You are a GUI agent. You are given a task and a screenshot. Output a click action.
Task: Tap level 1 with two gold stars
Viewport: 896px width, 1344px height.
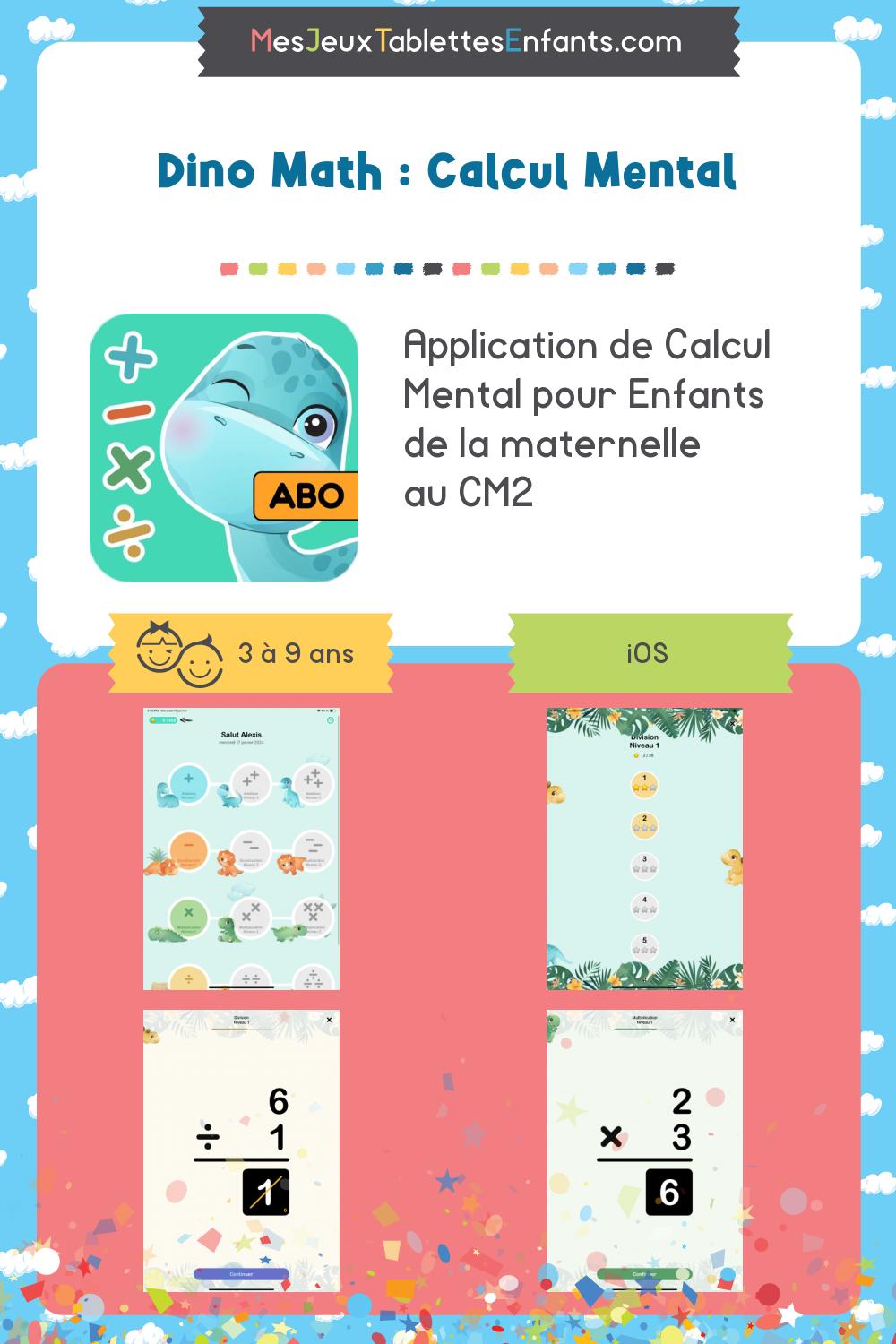(x=645, y=786)
